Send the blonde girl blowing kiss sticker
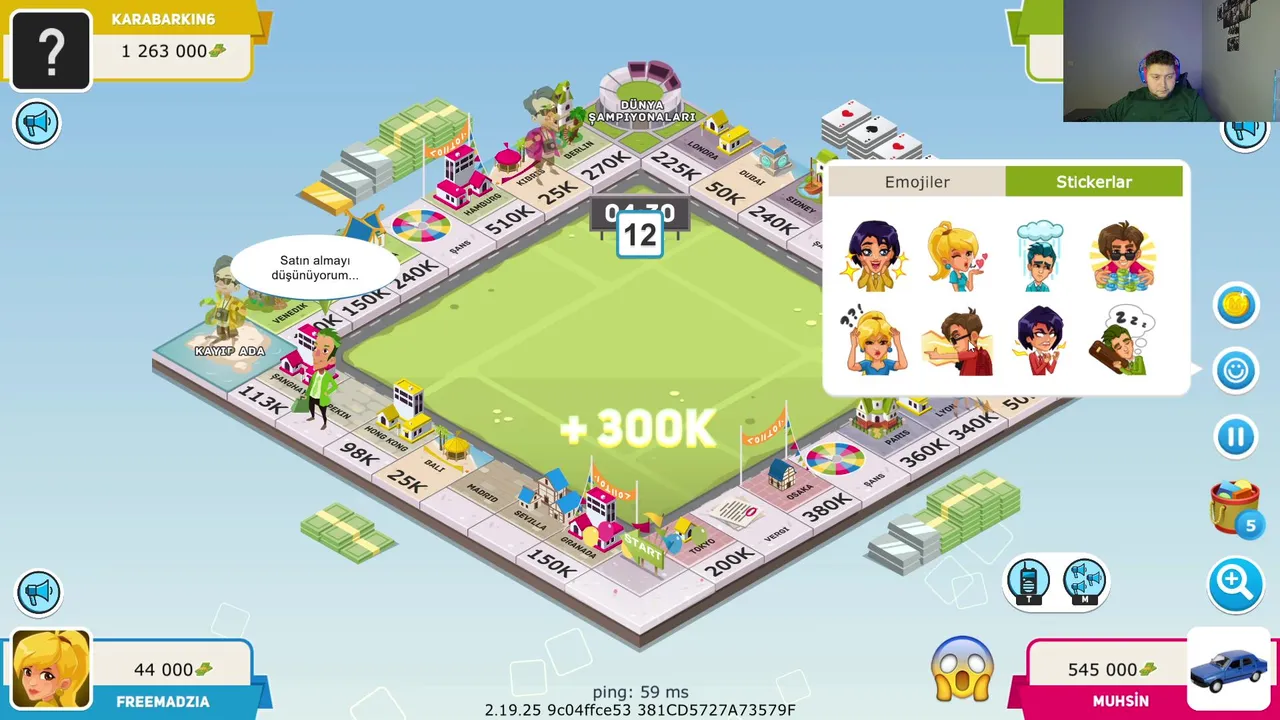Image resolution: width=1280 pixels, height=720 pixels. [x=957, y=256]
